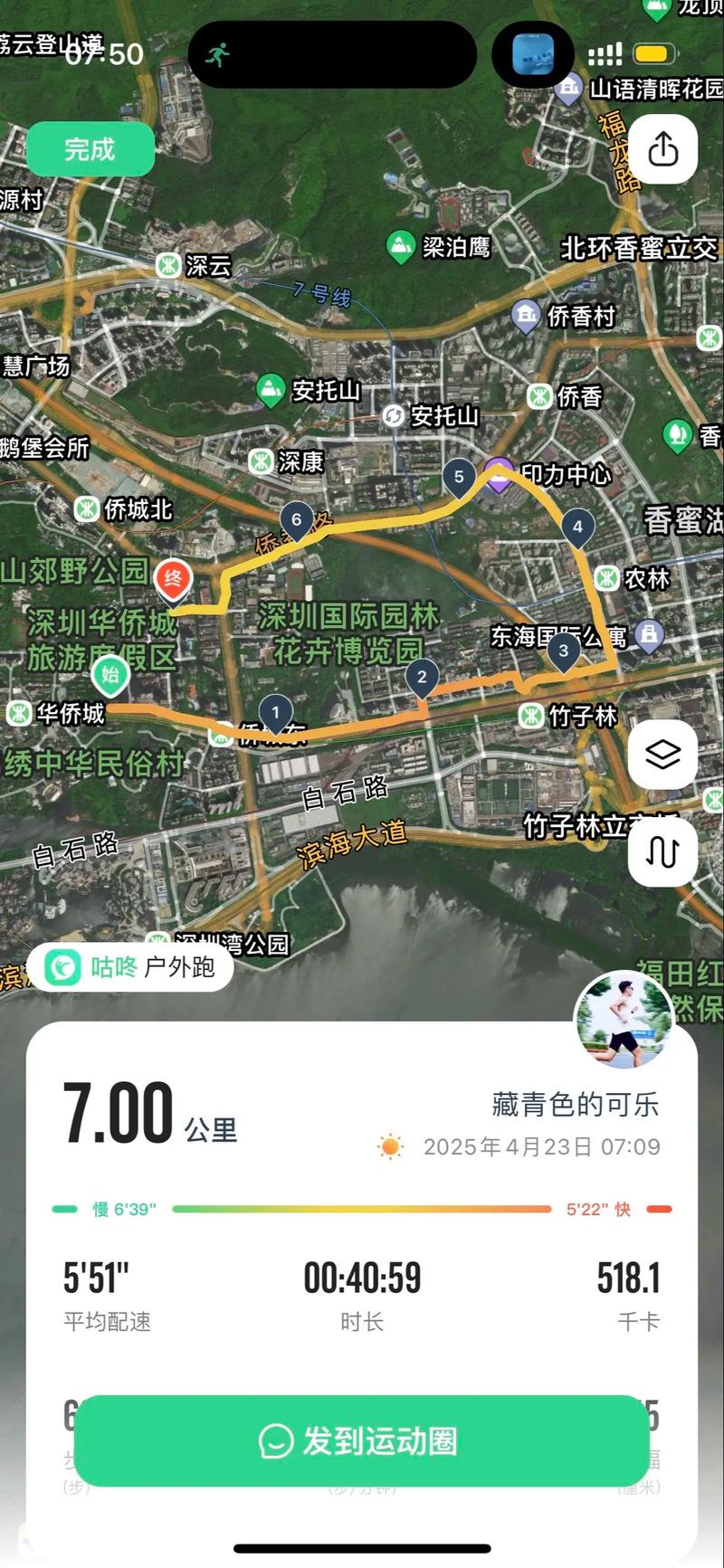Tap the green 始 start point marker
This screenshot has height=1568, width=724.
tap(109, 676)
